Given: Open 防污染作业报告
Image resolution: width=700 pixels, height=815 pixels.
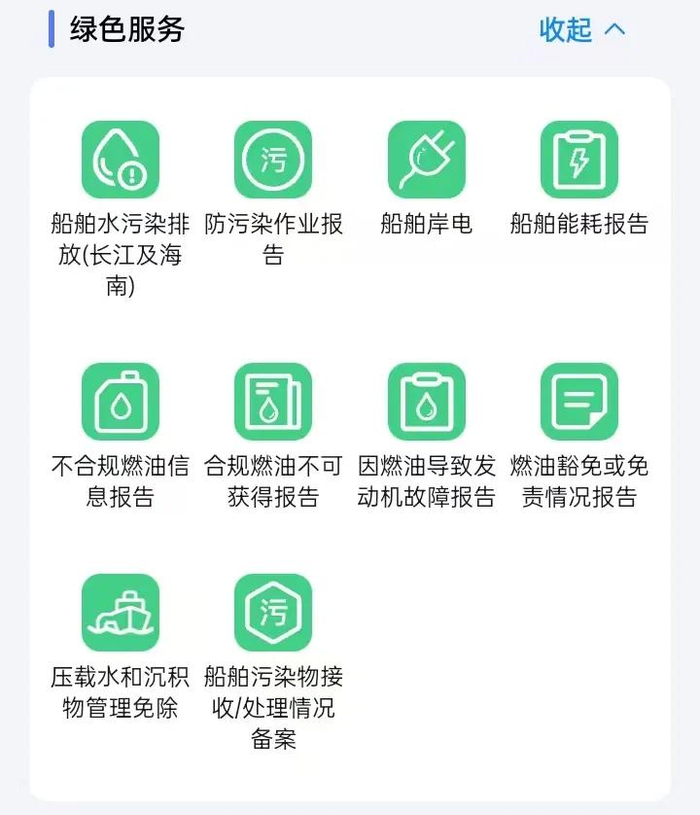Looking at the screenshot, I should point(273,160).
